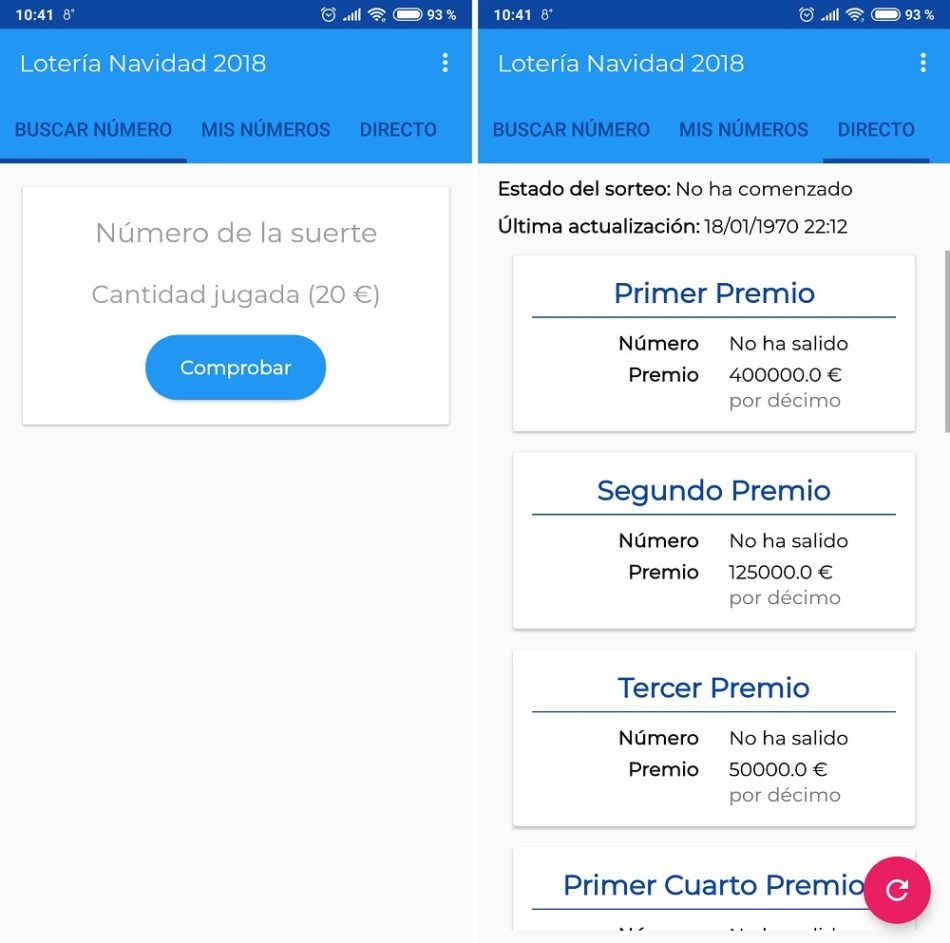The width and height of the screenshot is (950, 943).
Task: Focus the Número de la suerte field
Action: point(236,233)
